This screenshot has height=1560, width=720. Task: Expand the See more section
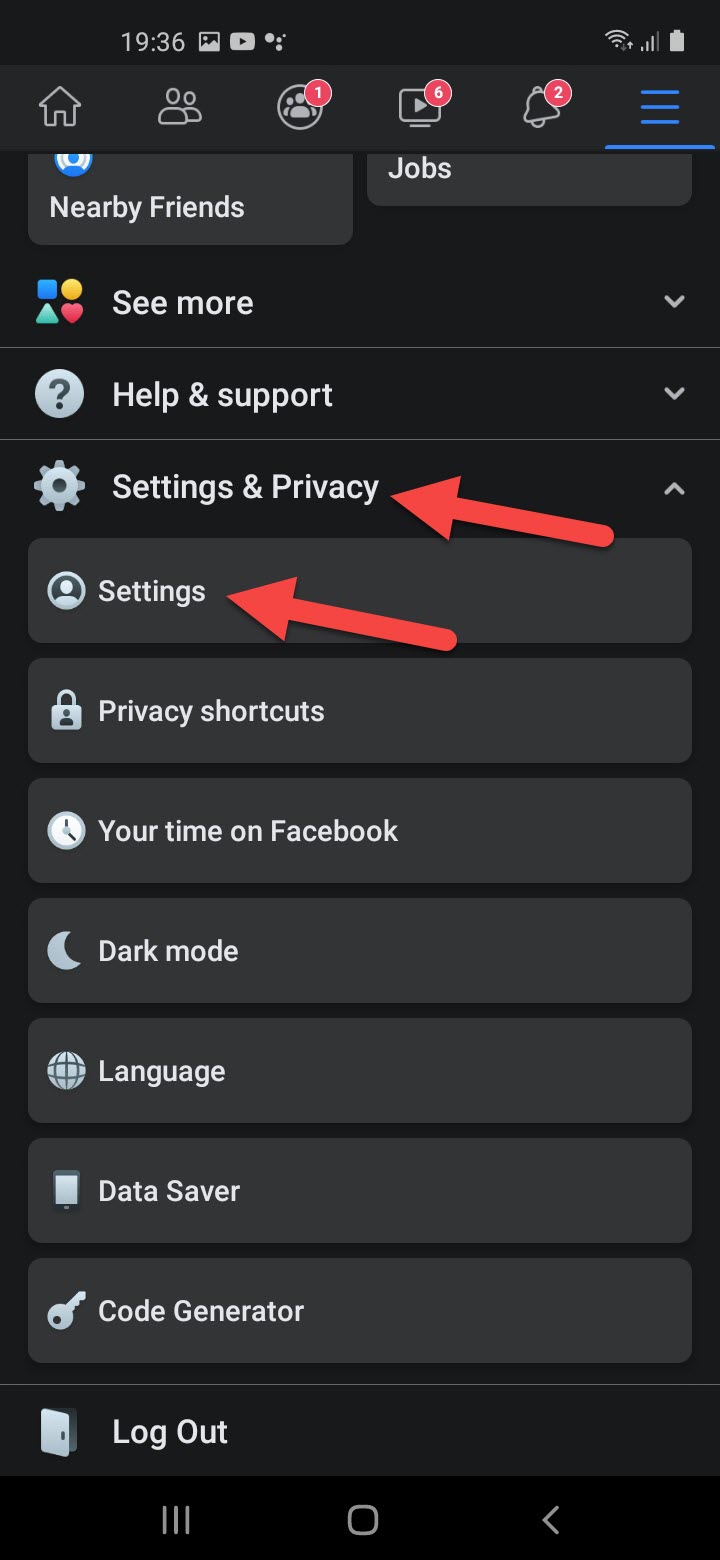pyautogui.click(x=360, y=302)
